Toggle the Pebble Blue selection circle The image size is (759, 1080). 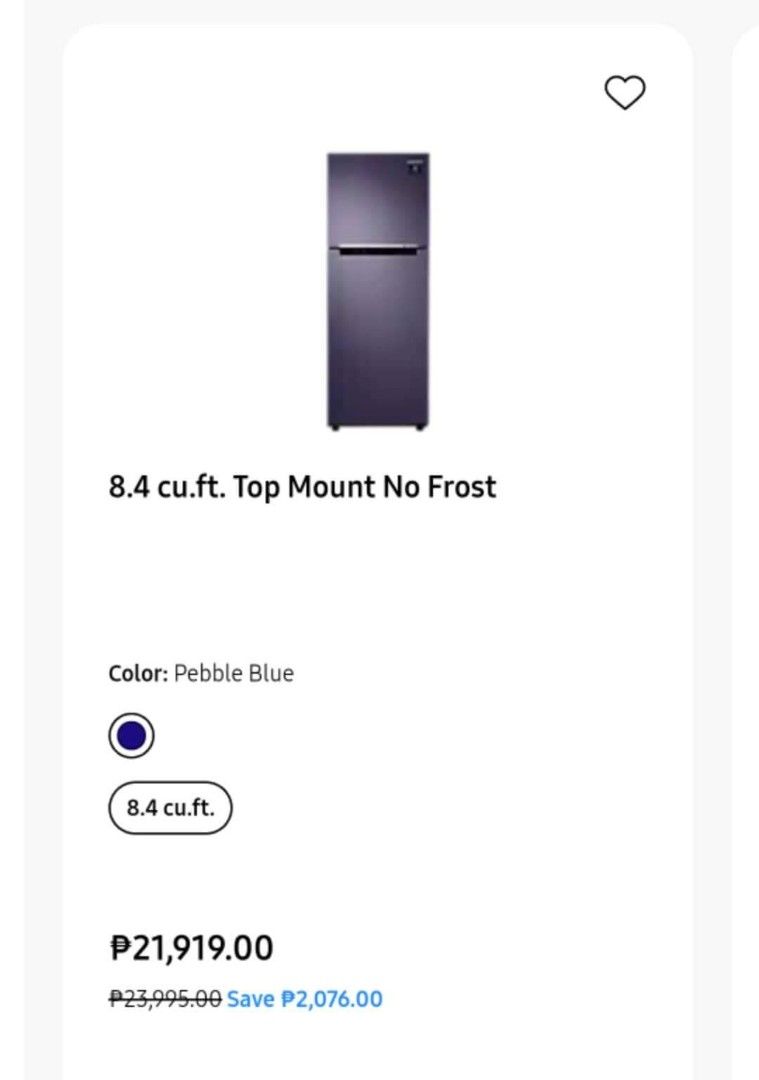click(131, 733)
